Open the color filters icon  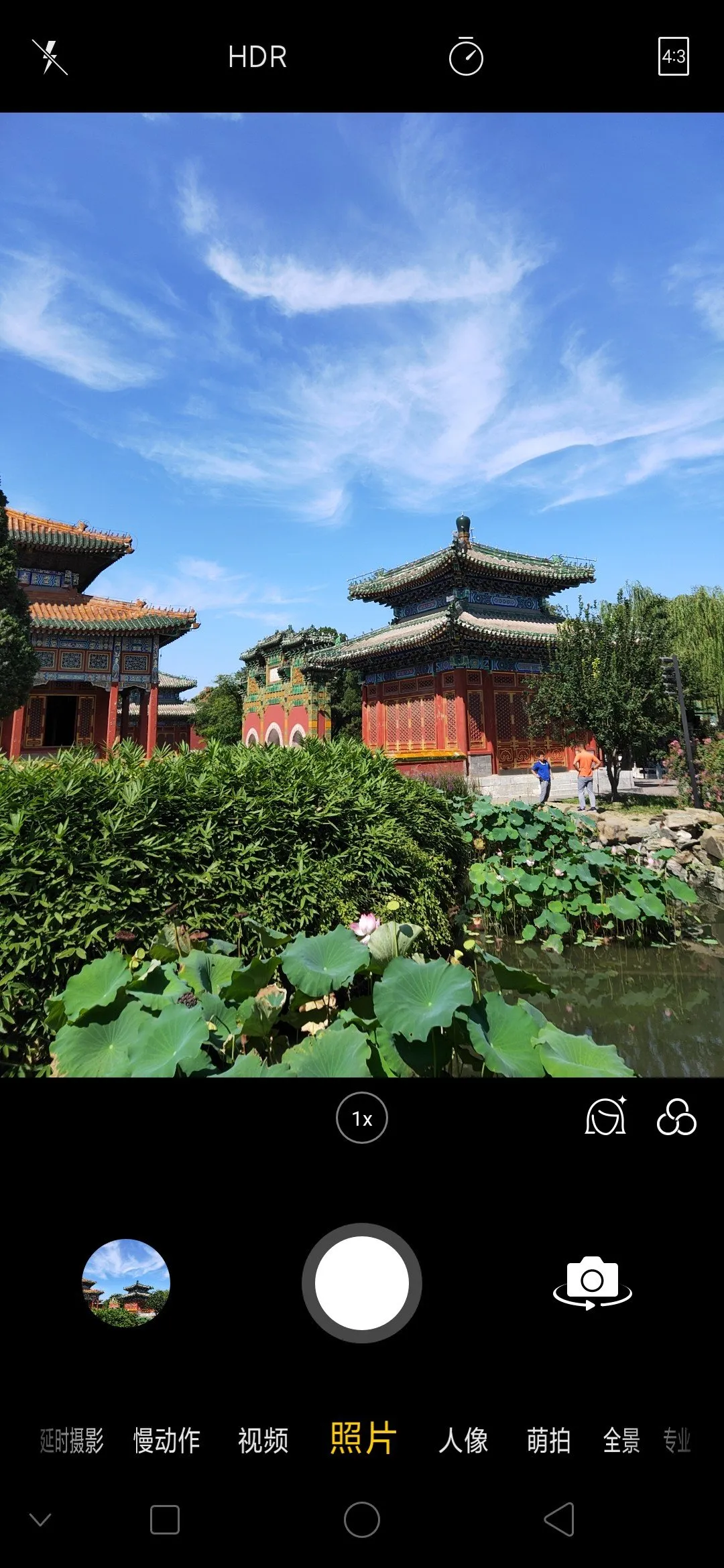click(x=676, y=1117)
